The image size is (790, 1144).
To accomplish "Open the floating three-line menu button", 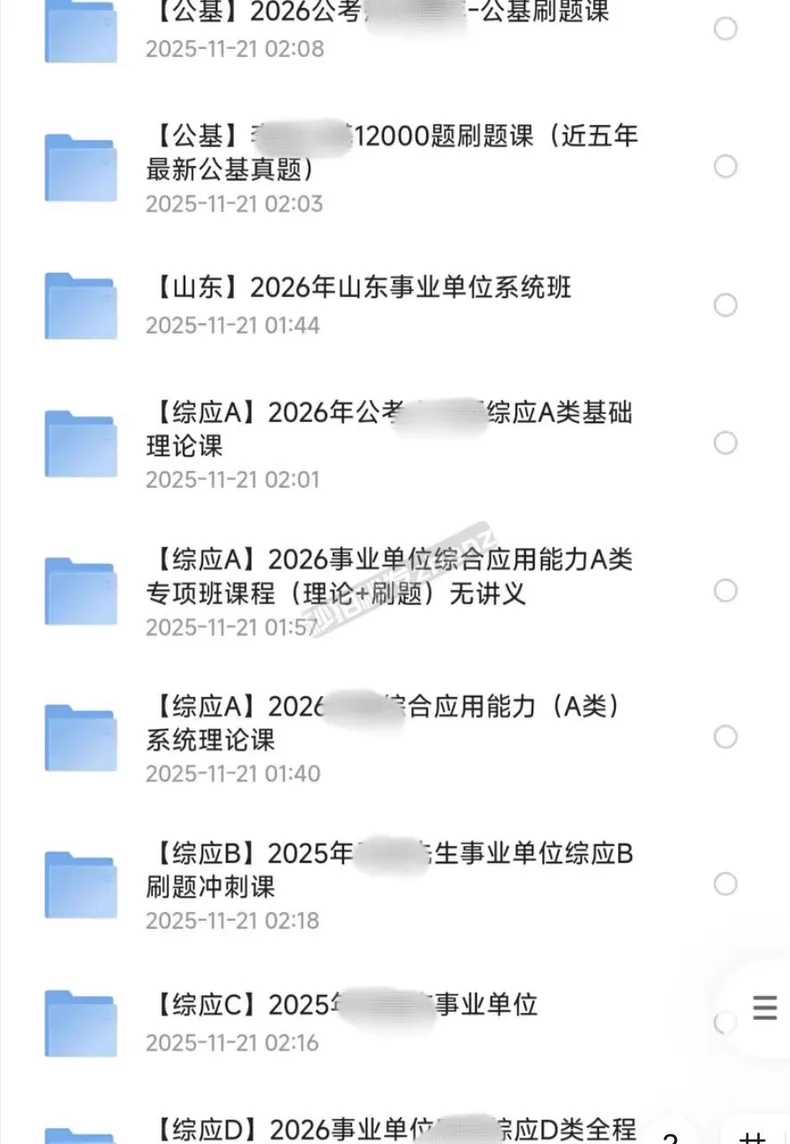I will pyautogui.click(x=765, y=1007).
